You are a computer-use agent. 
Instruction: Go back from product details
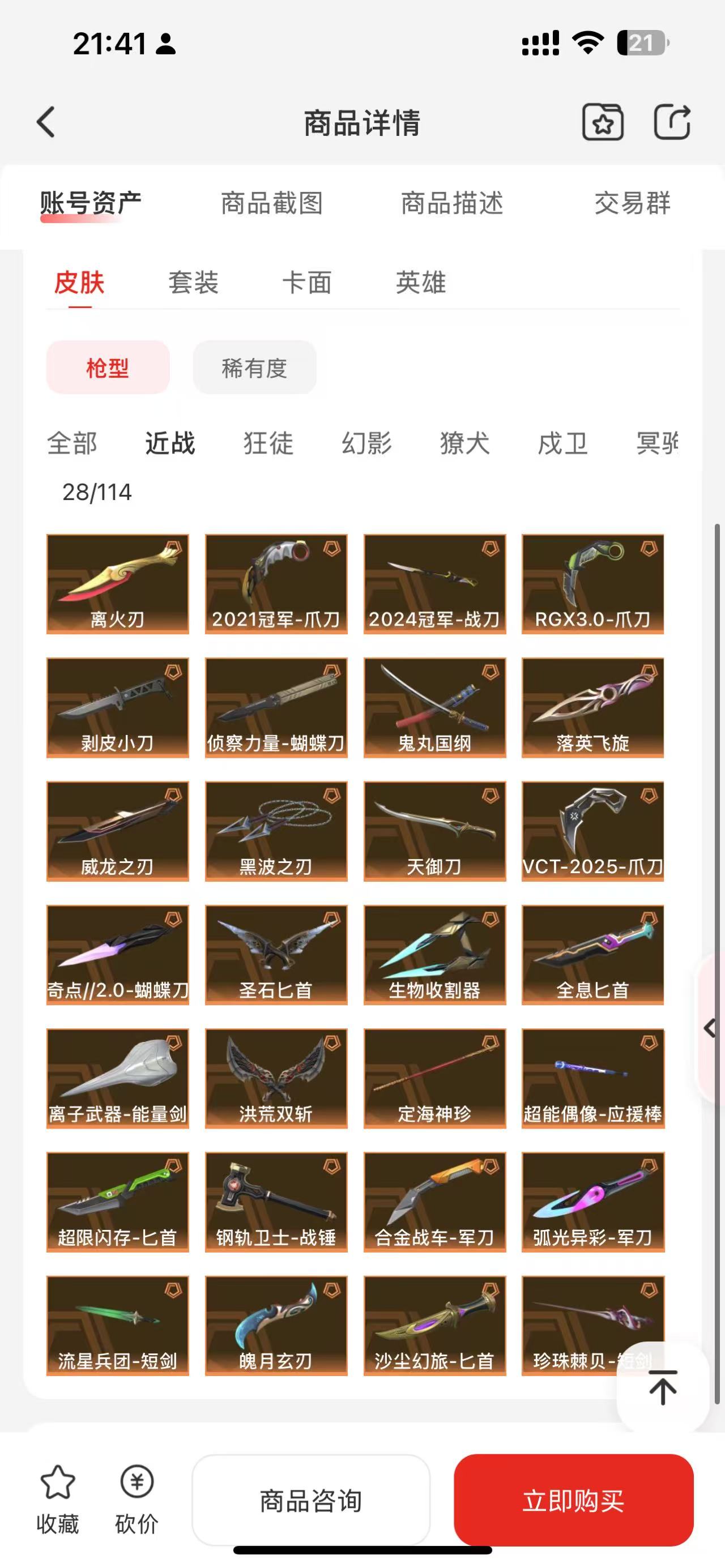[x=46, y=122]
